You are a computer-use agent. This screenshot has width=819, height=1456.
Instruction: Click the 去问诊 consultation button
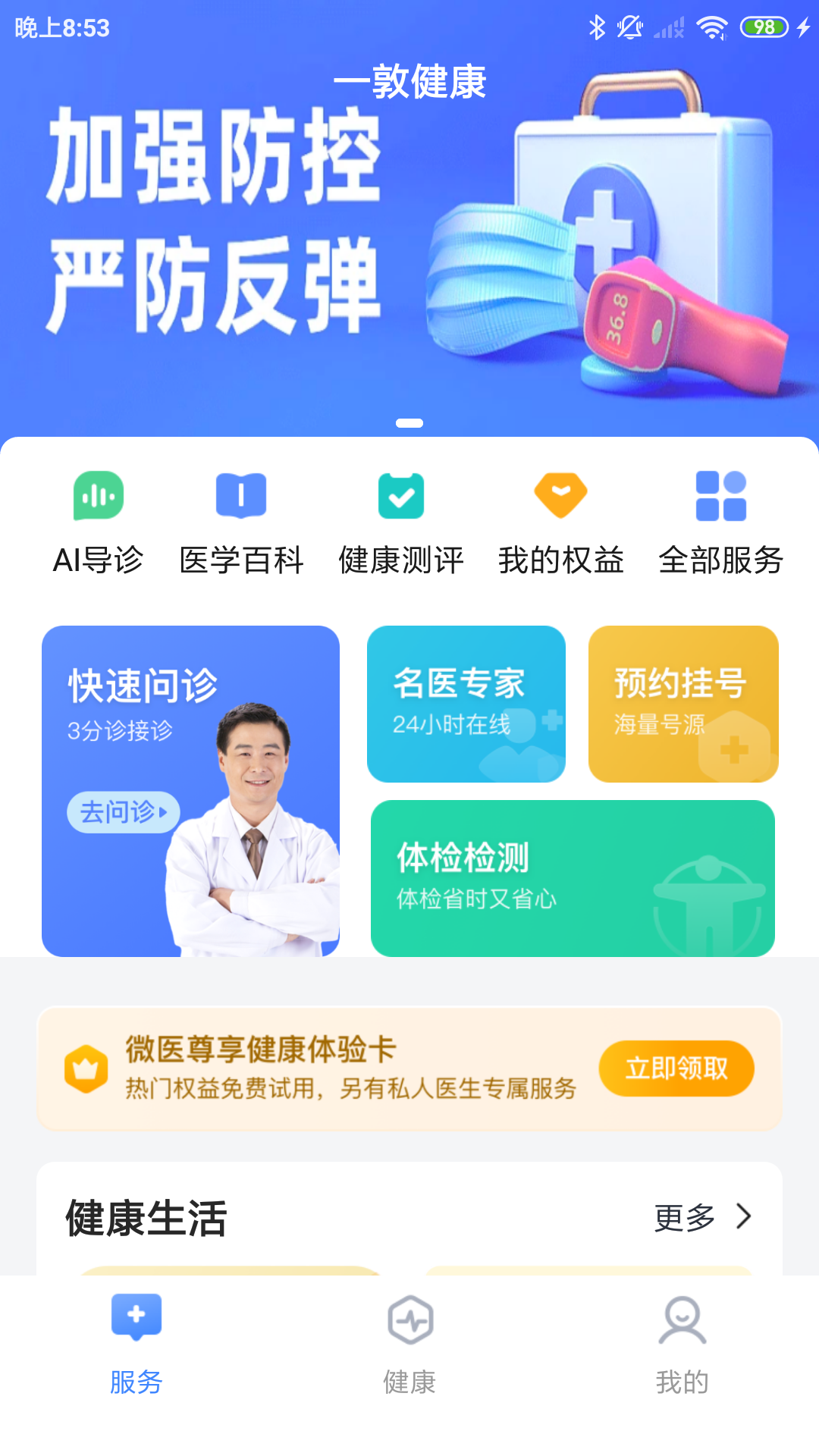pos(123,811)
